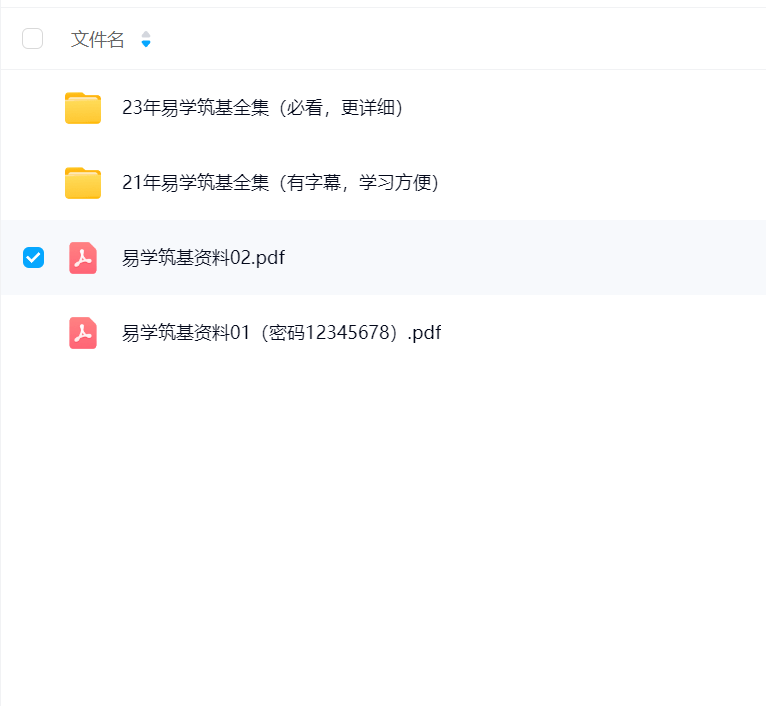Image resolution: width=766 pixels, height=706 pixels.
Task: Open file 易学筑基资料01（密码12345678）.pdf
Action: click(281, 333)
